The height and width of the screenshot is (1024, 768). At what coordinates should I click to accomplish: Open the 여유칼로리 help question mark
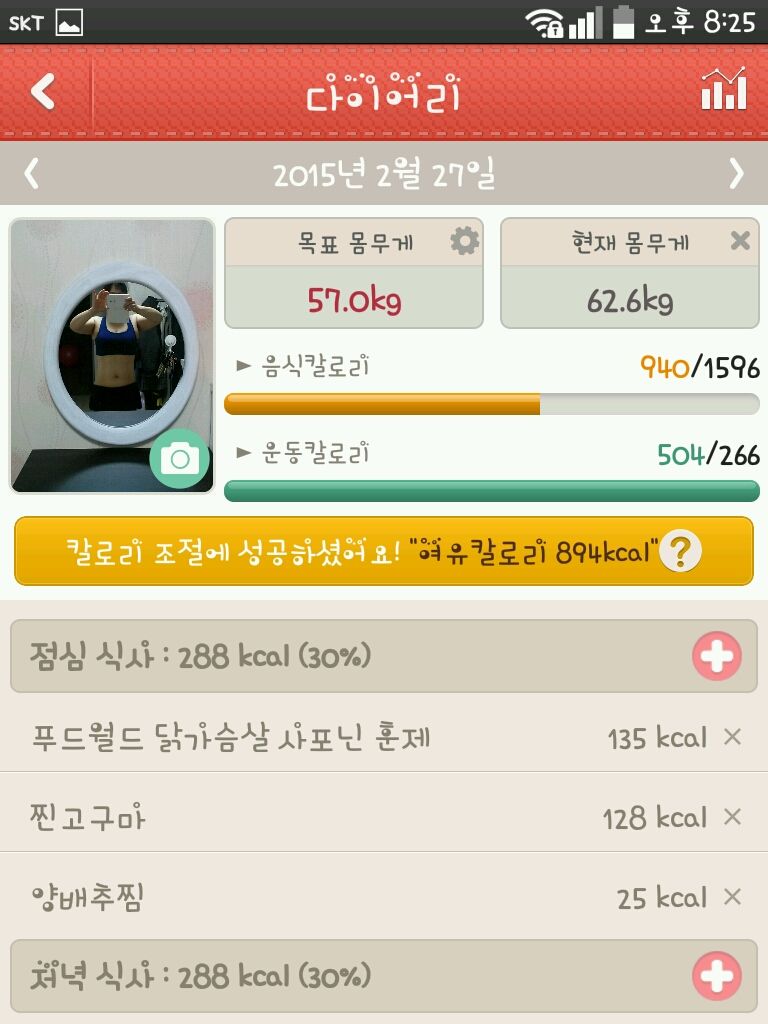coord(680,551)
